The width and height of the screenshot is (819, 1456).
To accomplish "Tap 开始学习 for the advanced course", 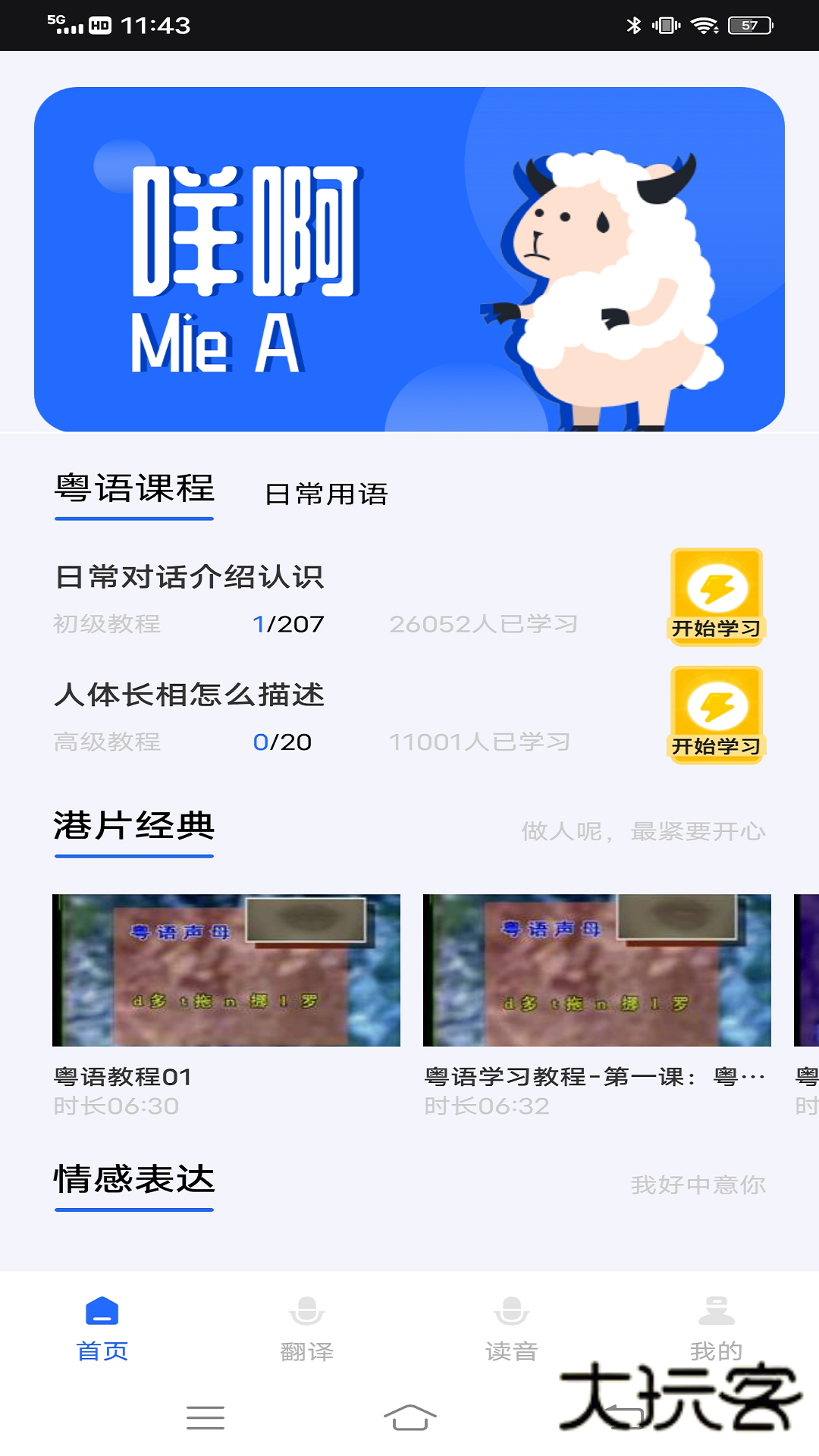I will click(717, 746).
